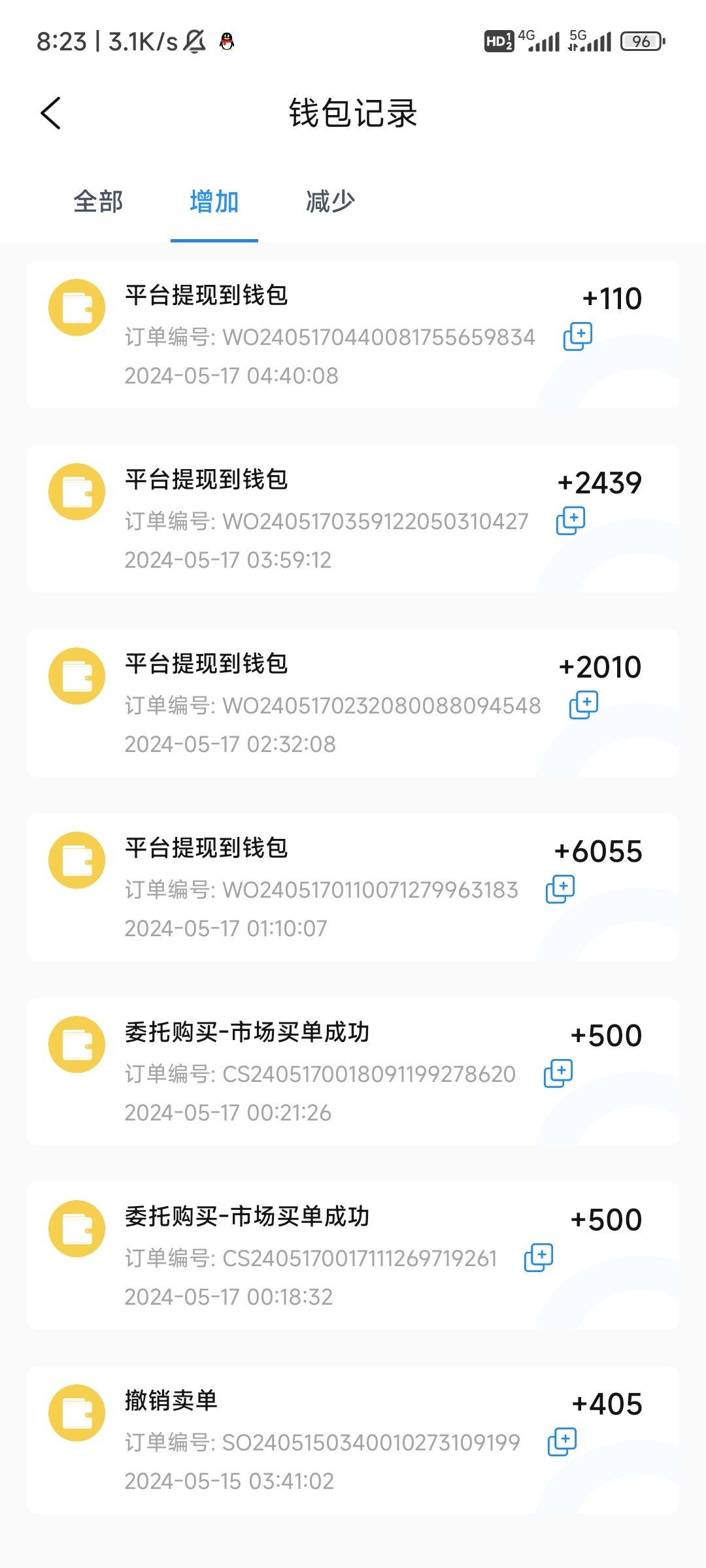Tap the battery indicator showing 96
This screenshot has height=1568, width=706.
[x=641, y=41]
